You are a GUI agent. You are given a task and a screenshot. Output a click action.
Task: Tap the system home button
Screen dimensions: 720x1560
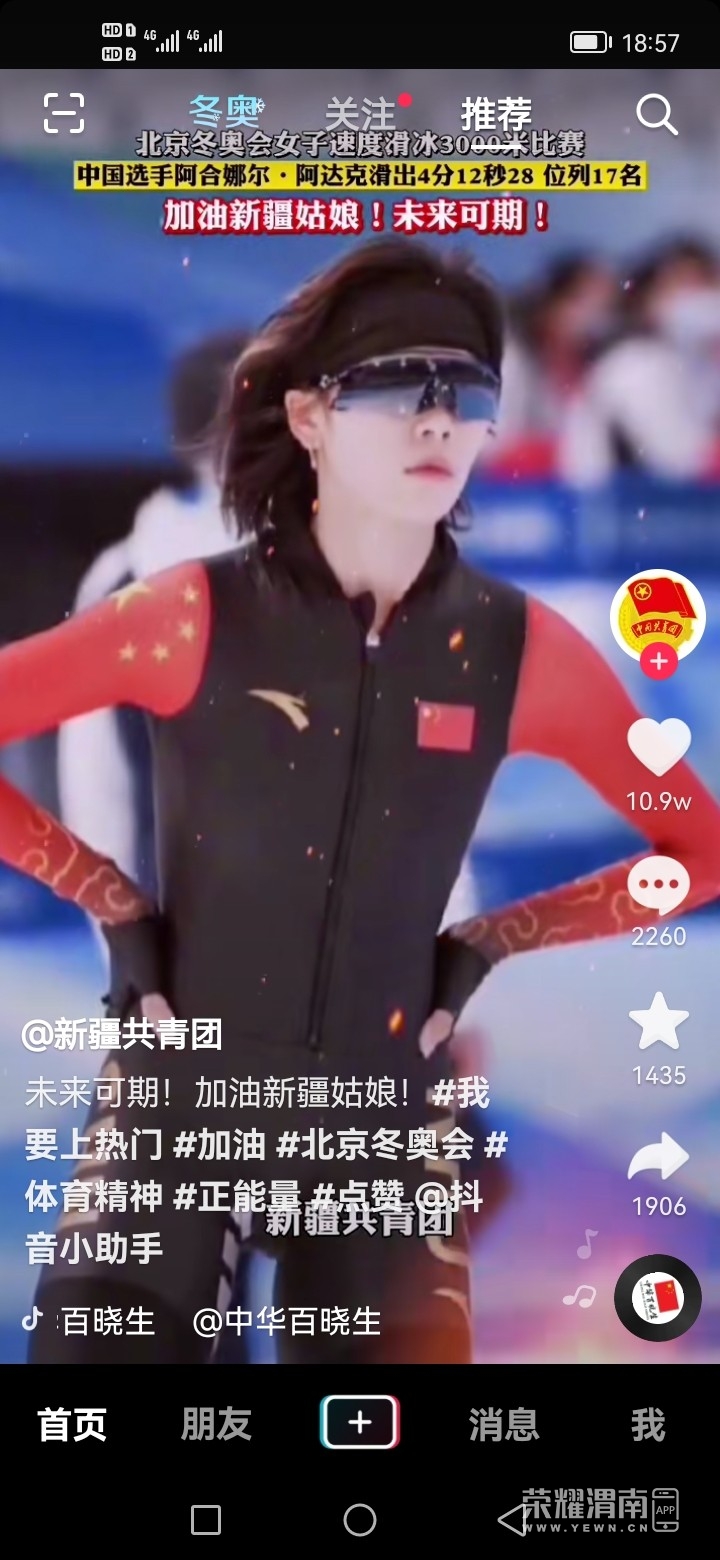click(x=360, y=1520)
